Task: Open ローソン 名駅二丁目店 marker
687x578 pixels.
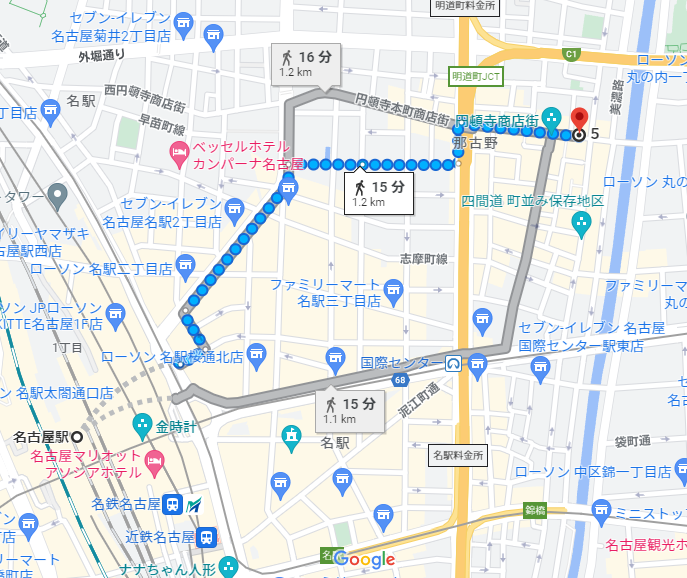Action: pos(185,265)
